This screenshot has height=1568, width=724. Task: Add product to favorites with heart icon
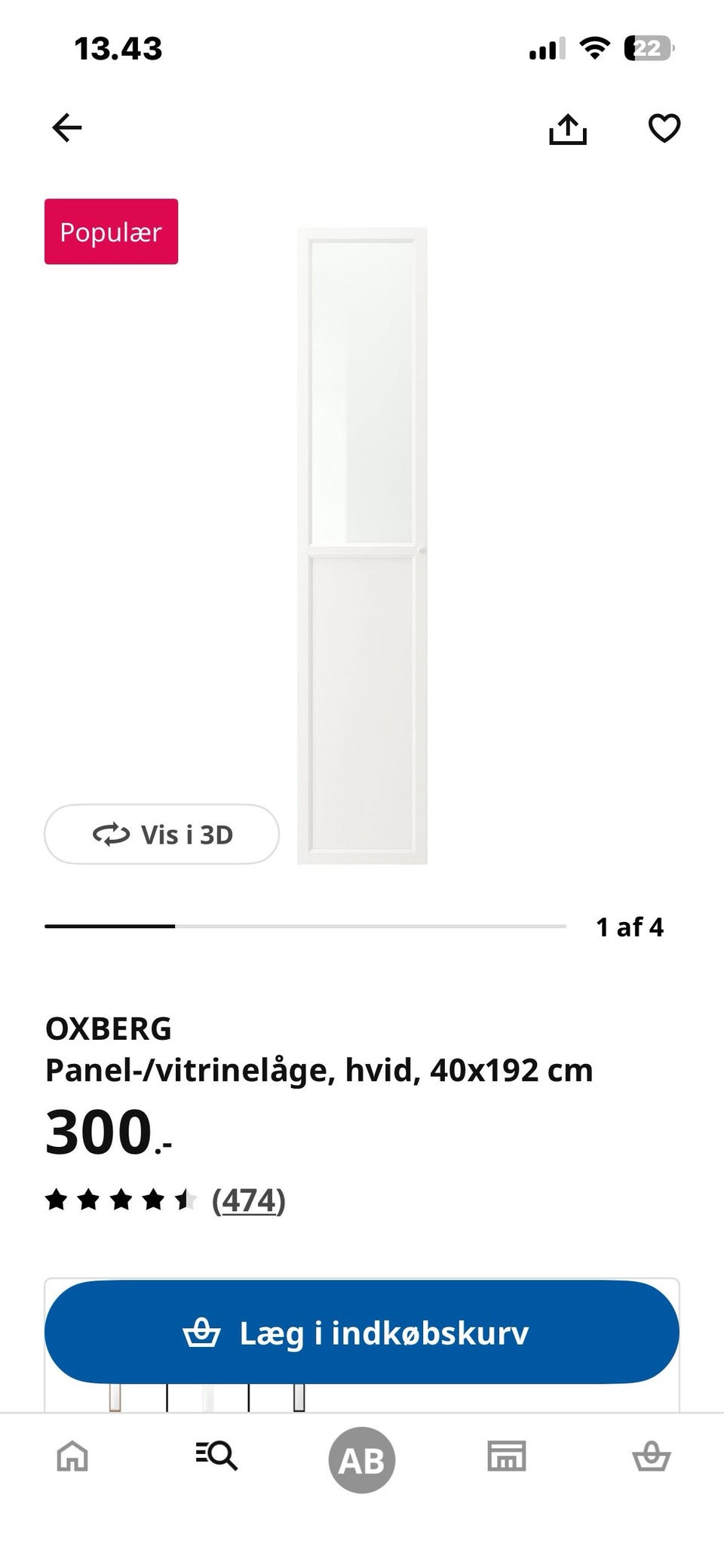pyautogui.click(x=664, y=128)
